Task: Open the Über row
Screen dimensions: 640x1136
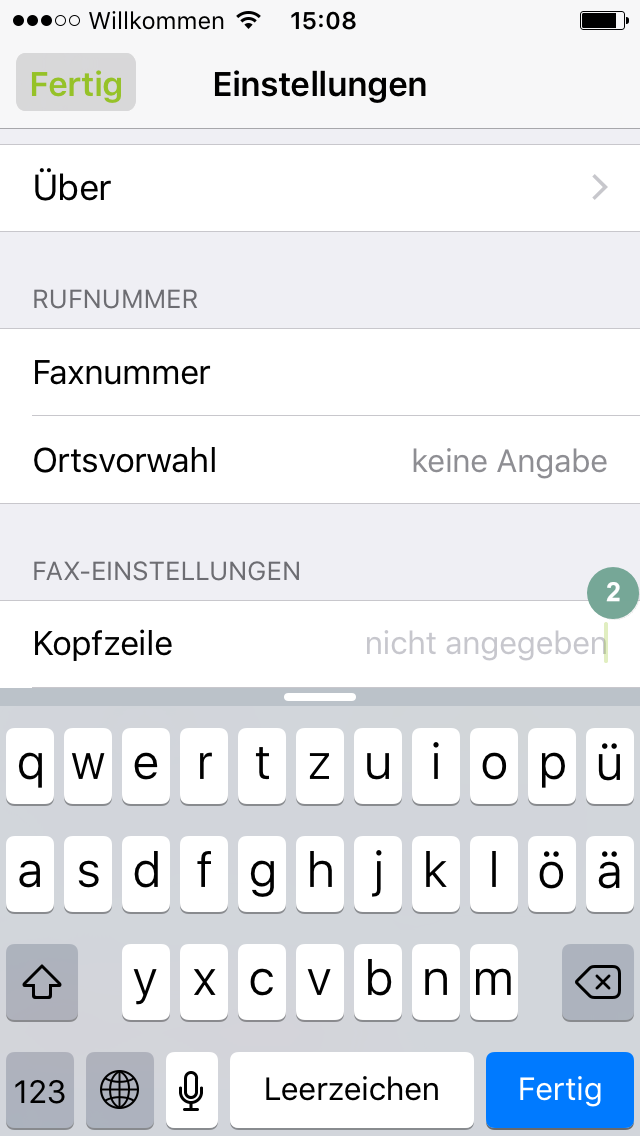Action: point(320,188)
